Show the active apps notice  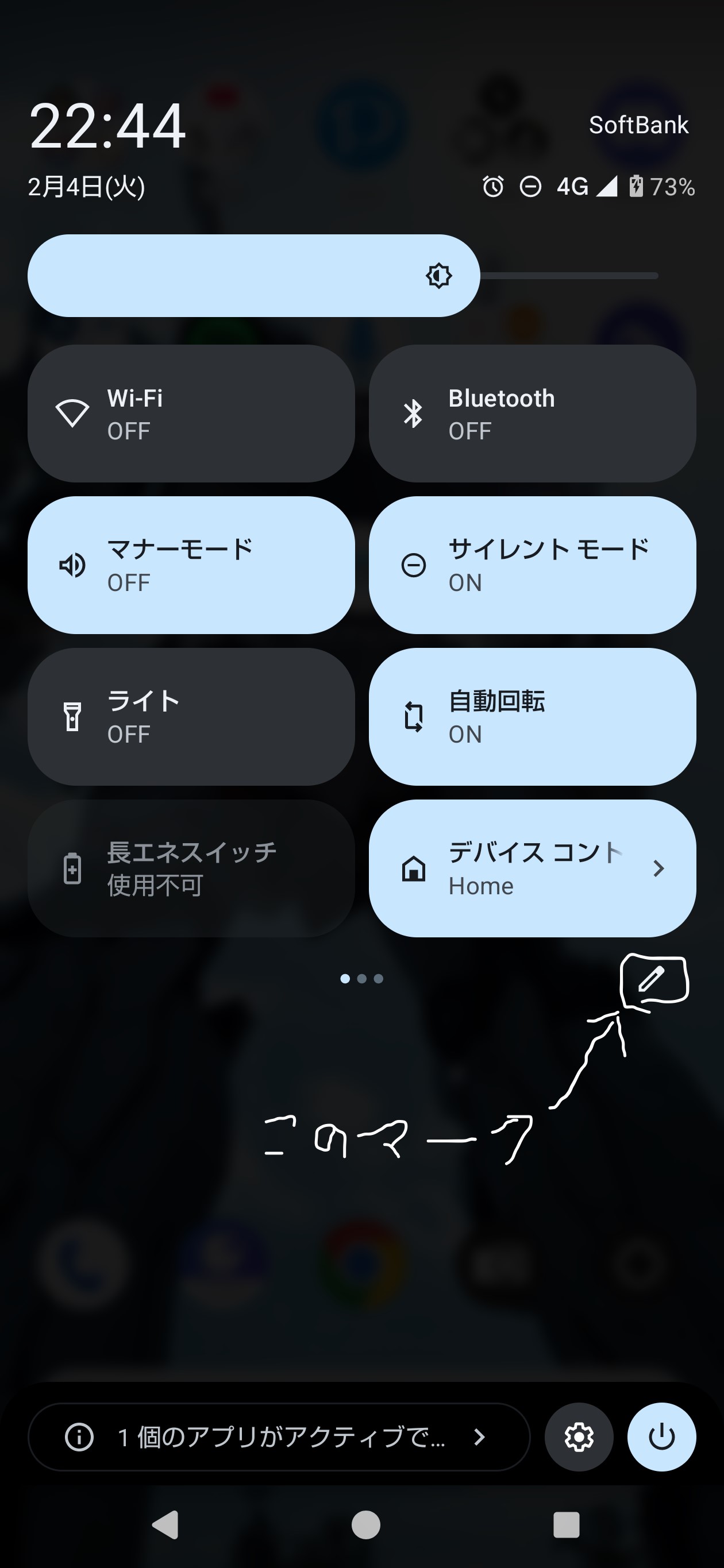coord(279,1437)
